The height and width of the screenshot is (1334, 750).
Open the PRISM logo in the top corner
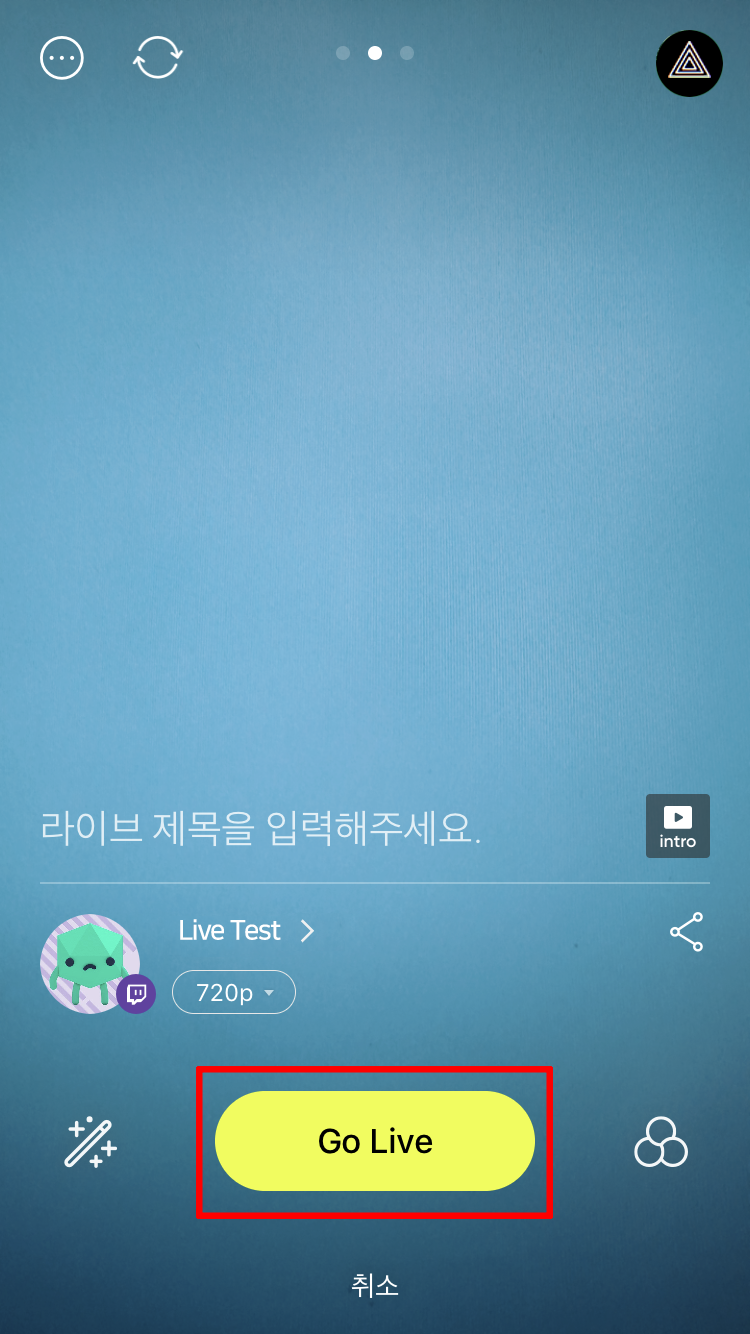coord(688,63)
